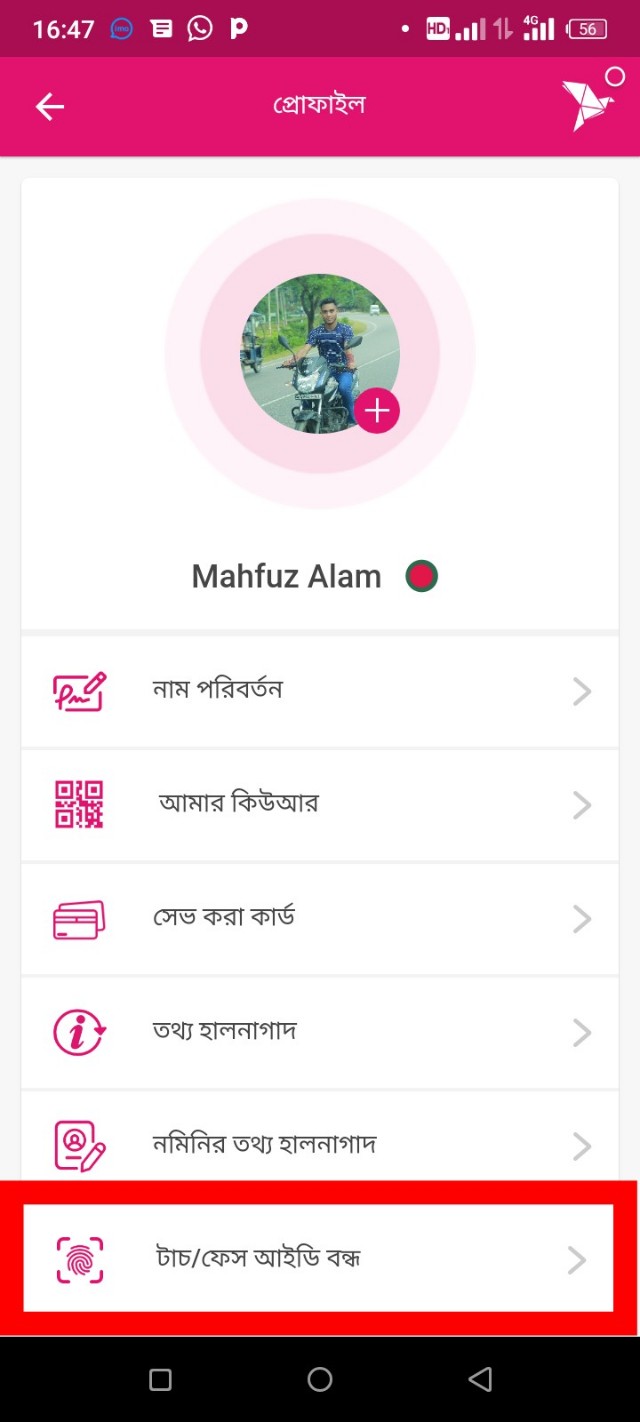The height and width of the screenshot is (1422, 640).
Task: Go to the system home screen
Action: 320,1380
